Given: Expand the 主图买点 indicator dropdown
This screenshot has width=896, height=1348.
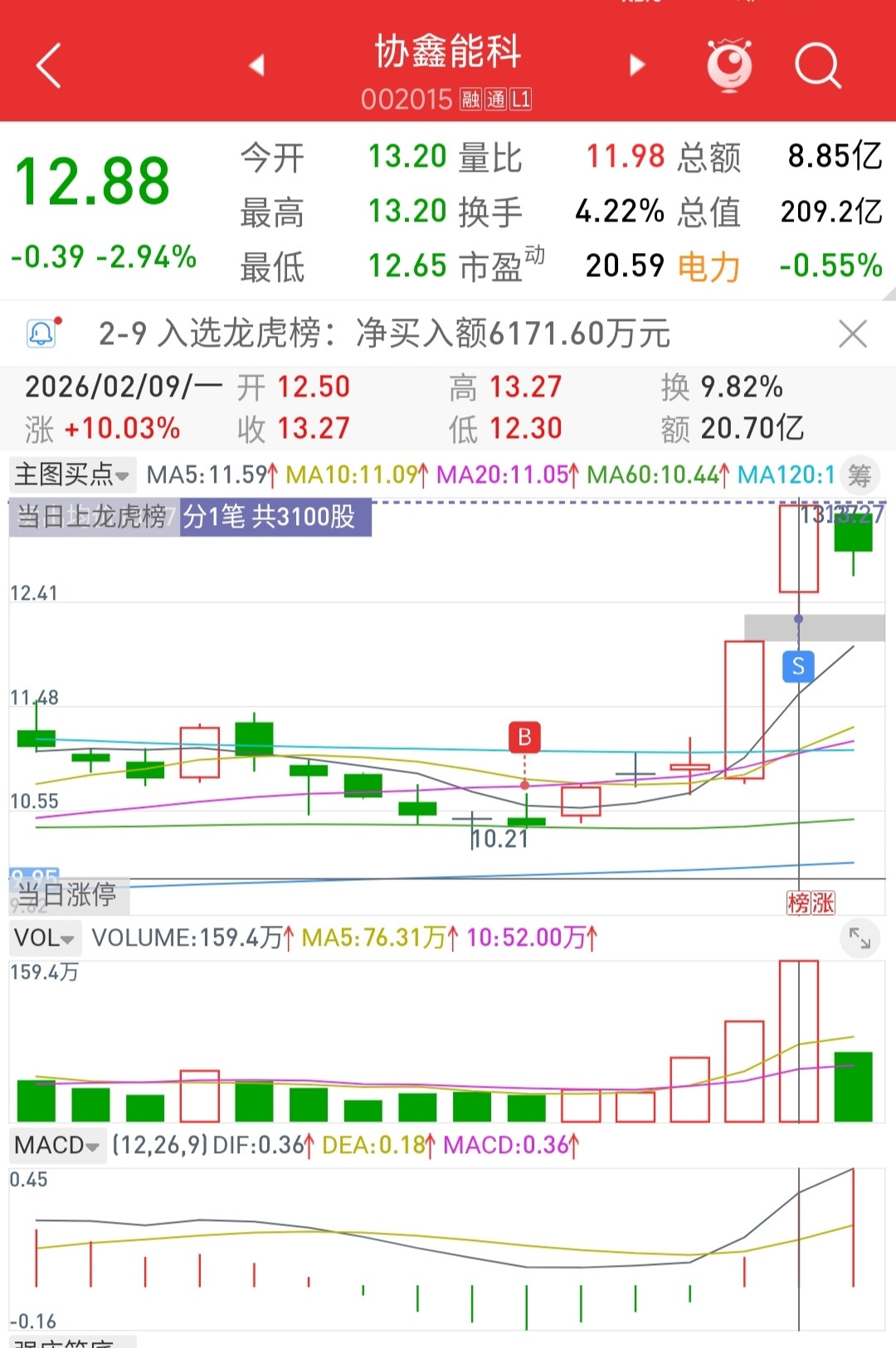Looking at the screenshot, I should [x=73, y=475].
